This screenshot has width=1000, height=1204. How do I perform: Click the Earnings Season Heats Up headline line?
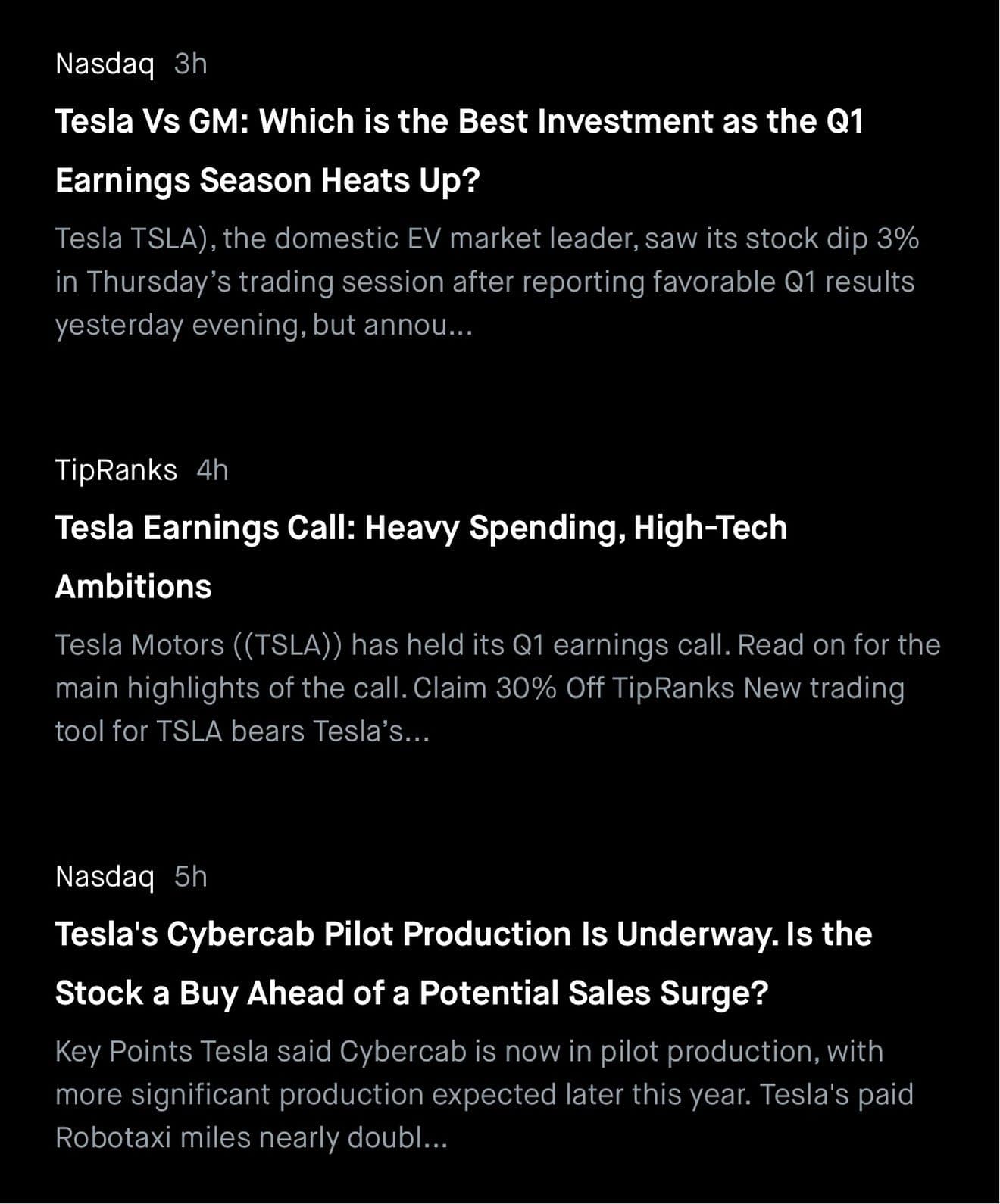[267, 180]
